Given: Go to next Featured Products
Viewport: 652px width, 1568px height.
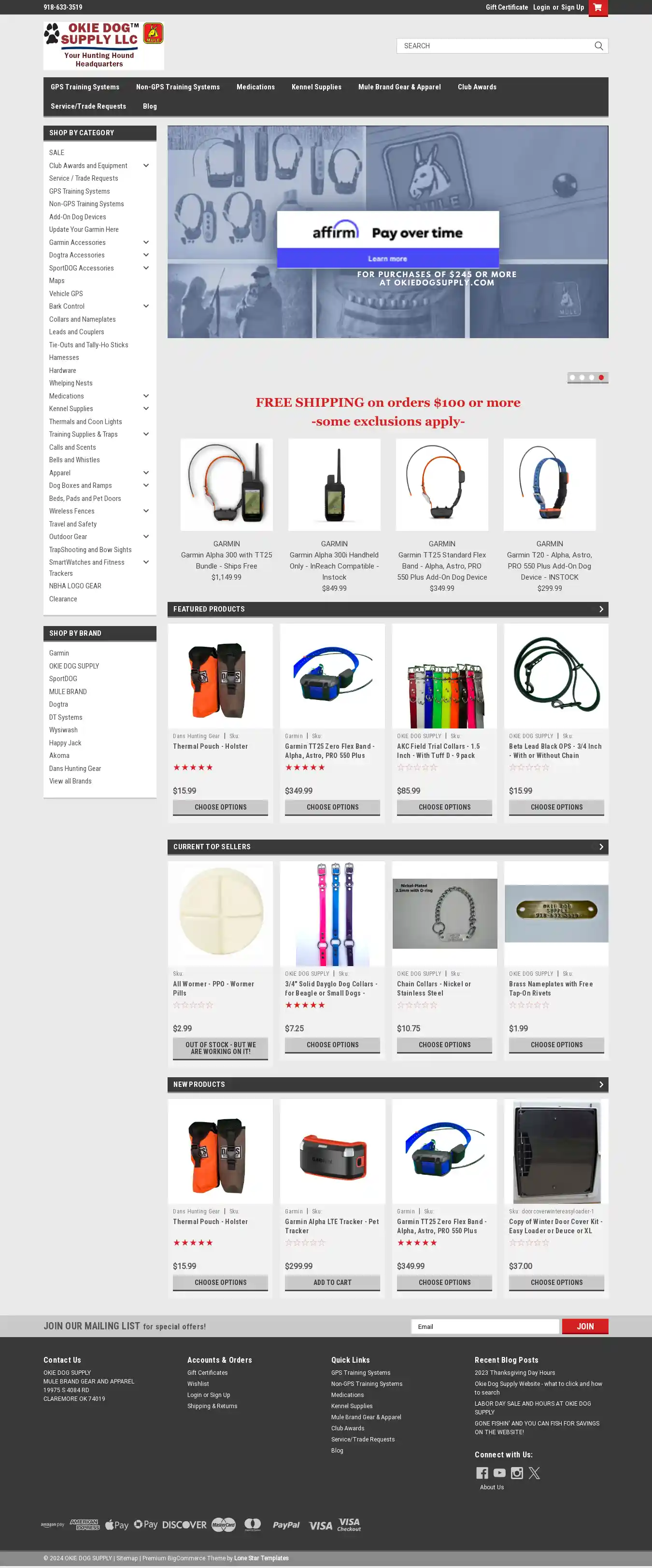Looking at the screenshot, I should click(601, 609).
